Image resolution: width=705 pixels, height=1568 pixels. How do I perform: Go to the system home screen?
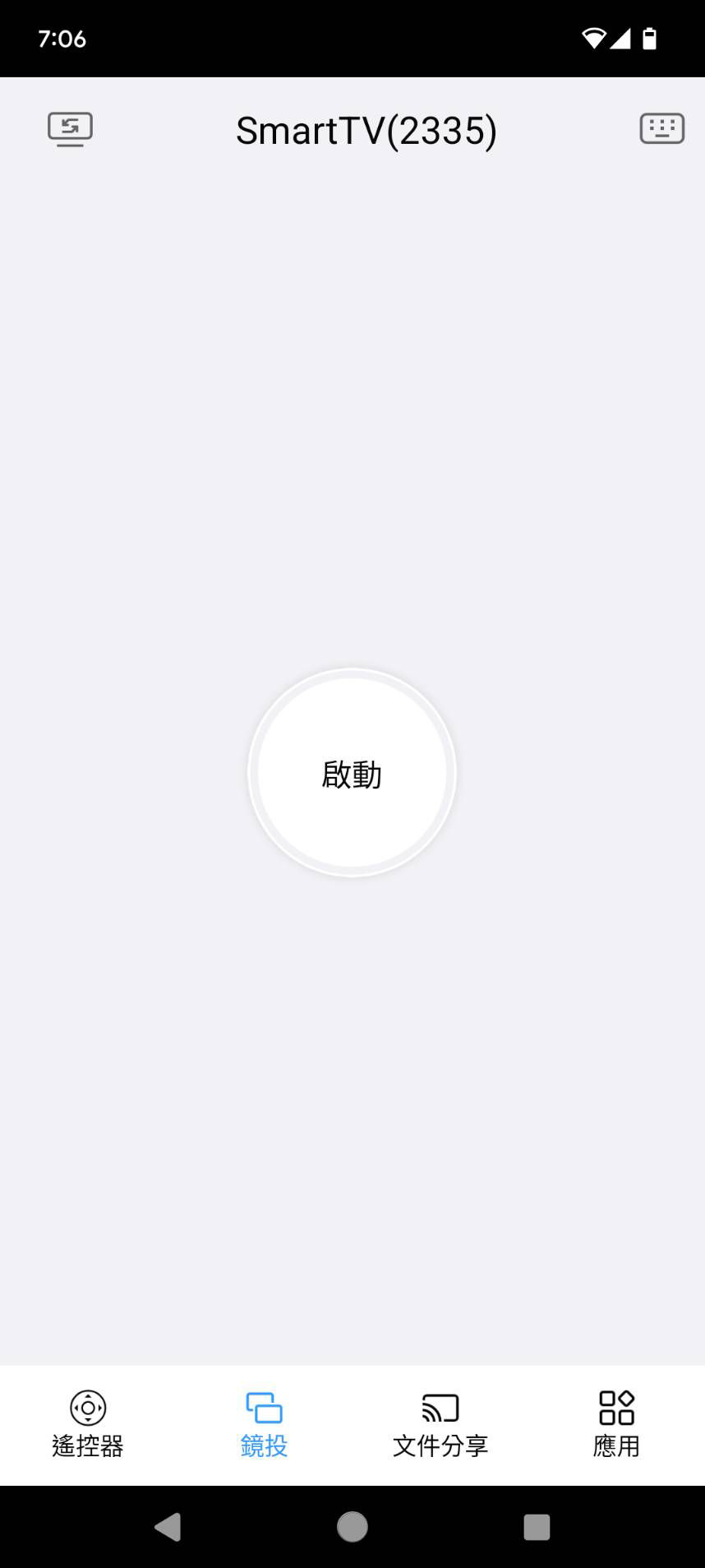pos(352,1527)
